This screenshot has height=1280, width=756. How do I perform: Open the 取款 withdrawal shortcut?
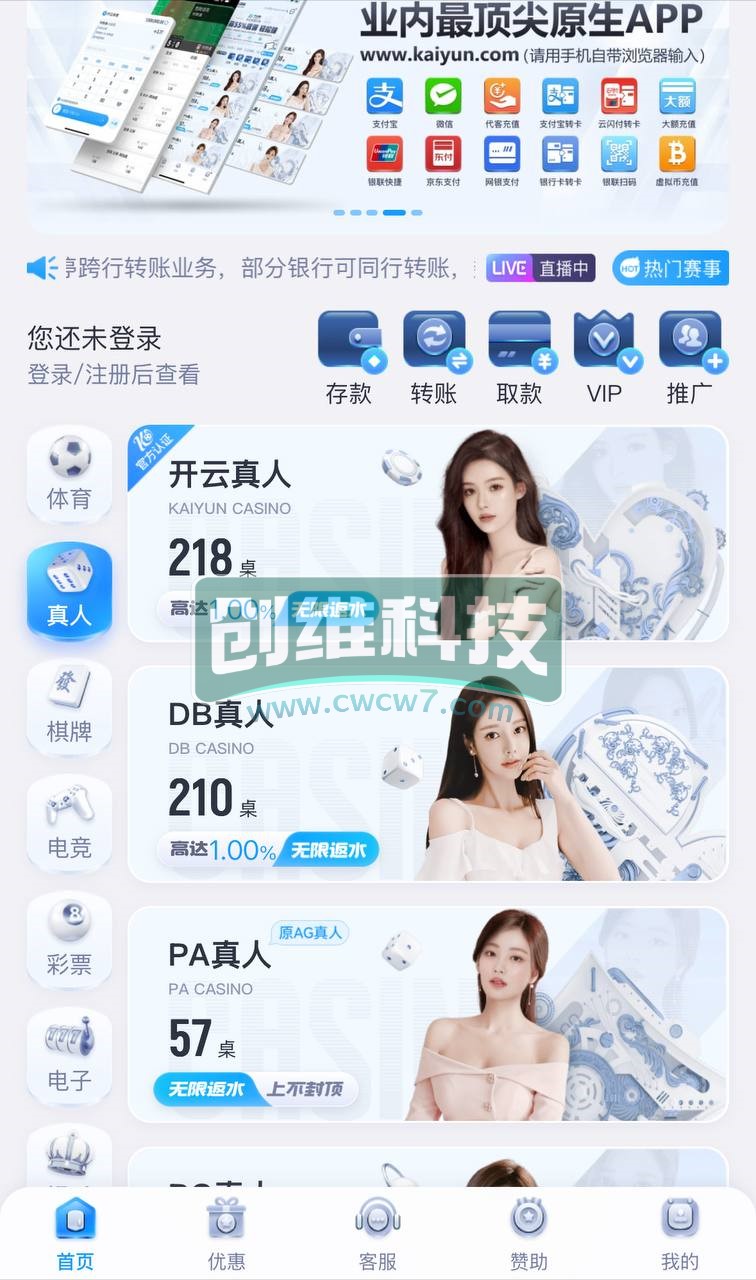(520, 358)
